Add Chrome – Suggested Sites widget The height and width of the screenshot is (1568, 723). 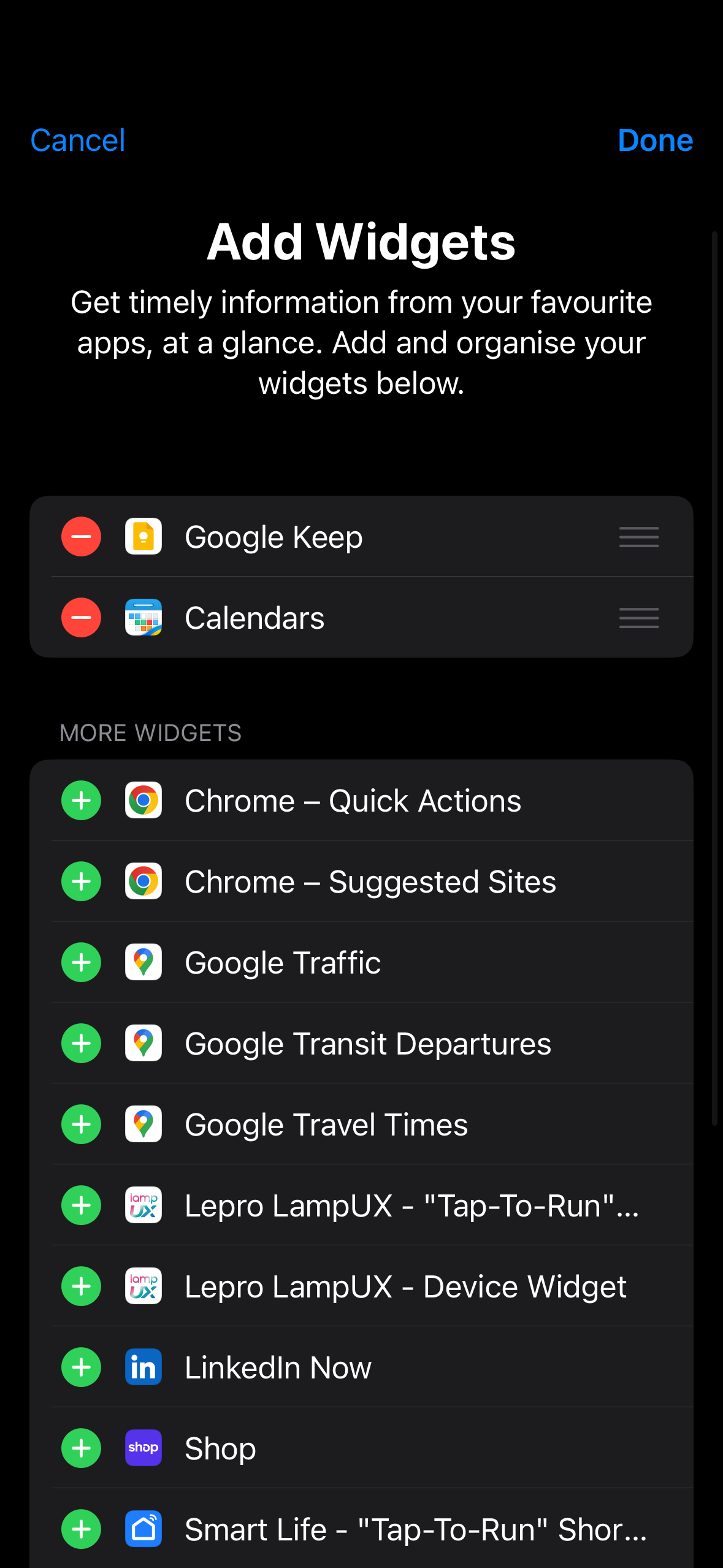(x=81, y=882)
